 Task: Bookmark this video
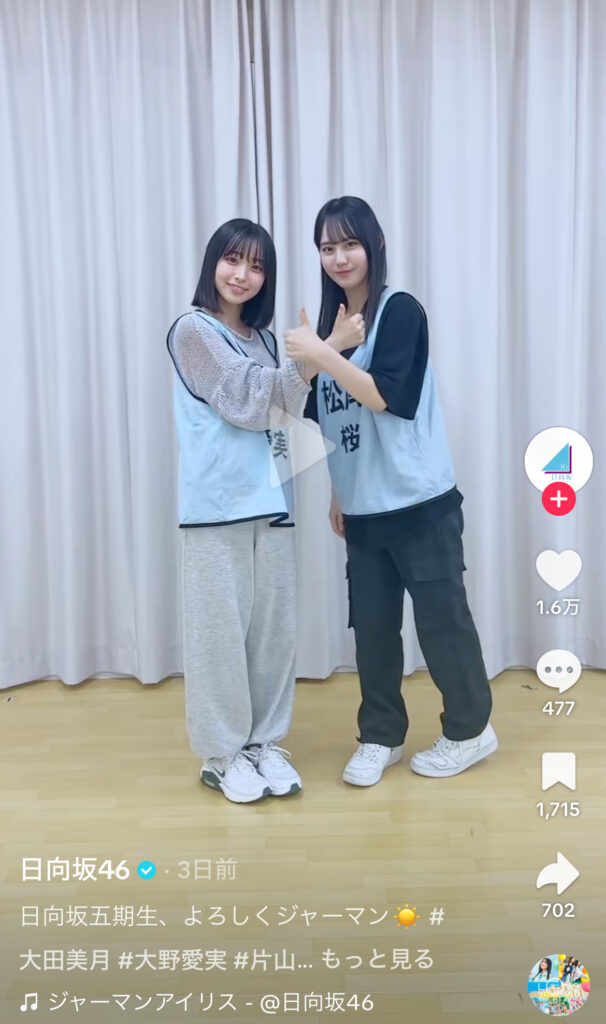coord(558,771)
